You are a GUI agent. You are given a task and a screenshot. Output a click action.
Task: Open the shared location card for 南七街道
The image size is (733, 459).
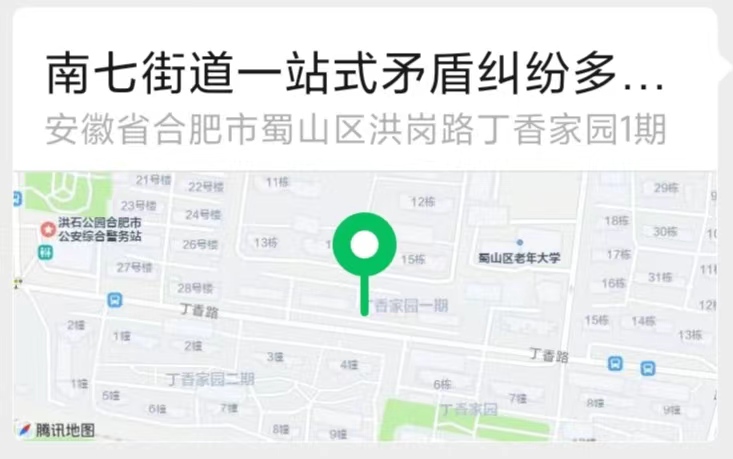point(355,75)
